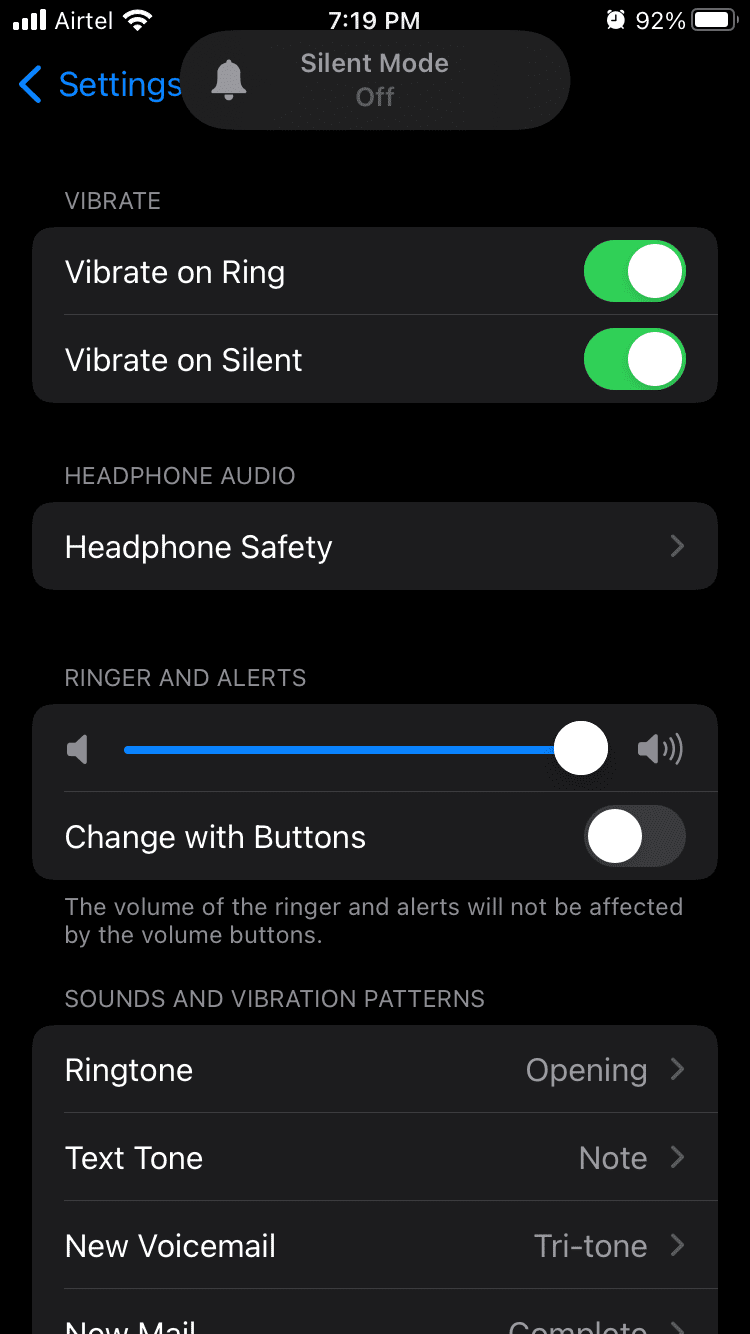Image resolution: width=750 pixels, height=1334 pixels.
Task: Enable Change with Buttons
Action: point(634,836)
